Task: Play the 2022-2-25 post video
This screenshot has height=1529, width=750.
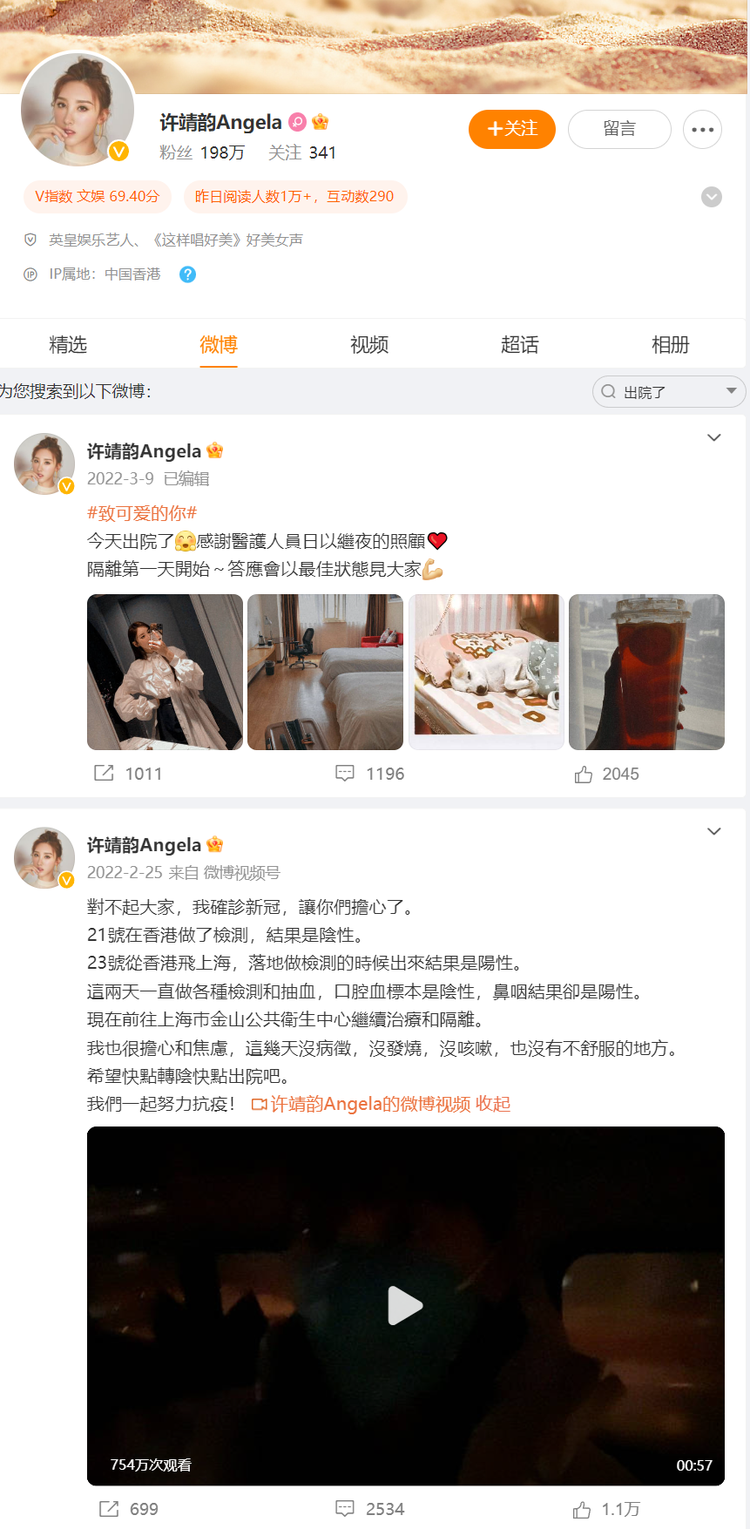Action: pyautogui.click(x=405, y=1305)
